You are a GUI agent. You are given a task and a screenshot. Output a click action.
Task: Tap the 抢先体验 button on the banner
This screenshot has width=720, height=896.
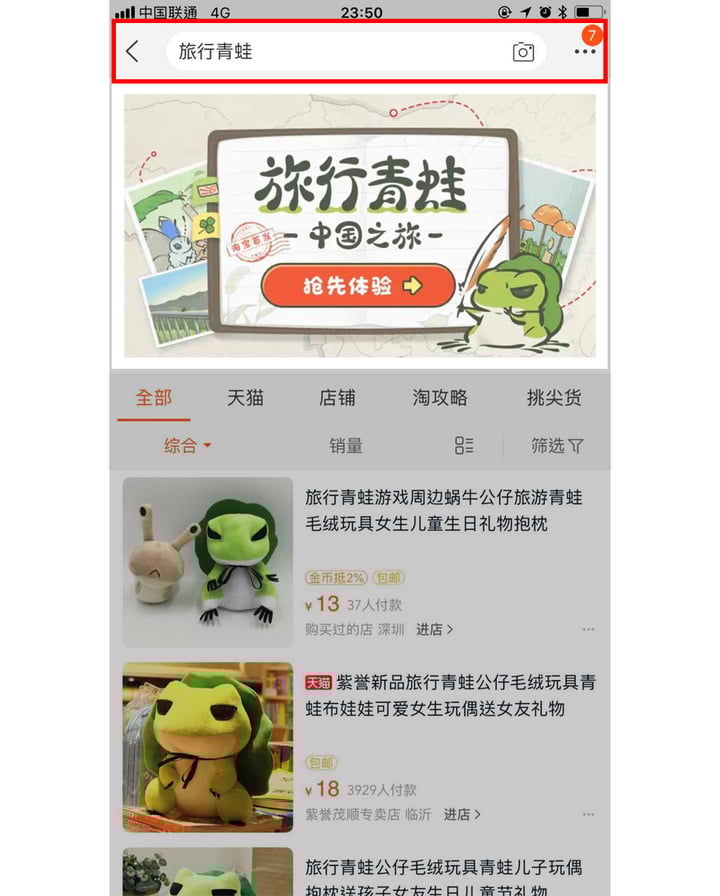[358, 287]
